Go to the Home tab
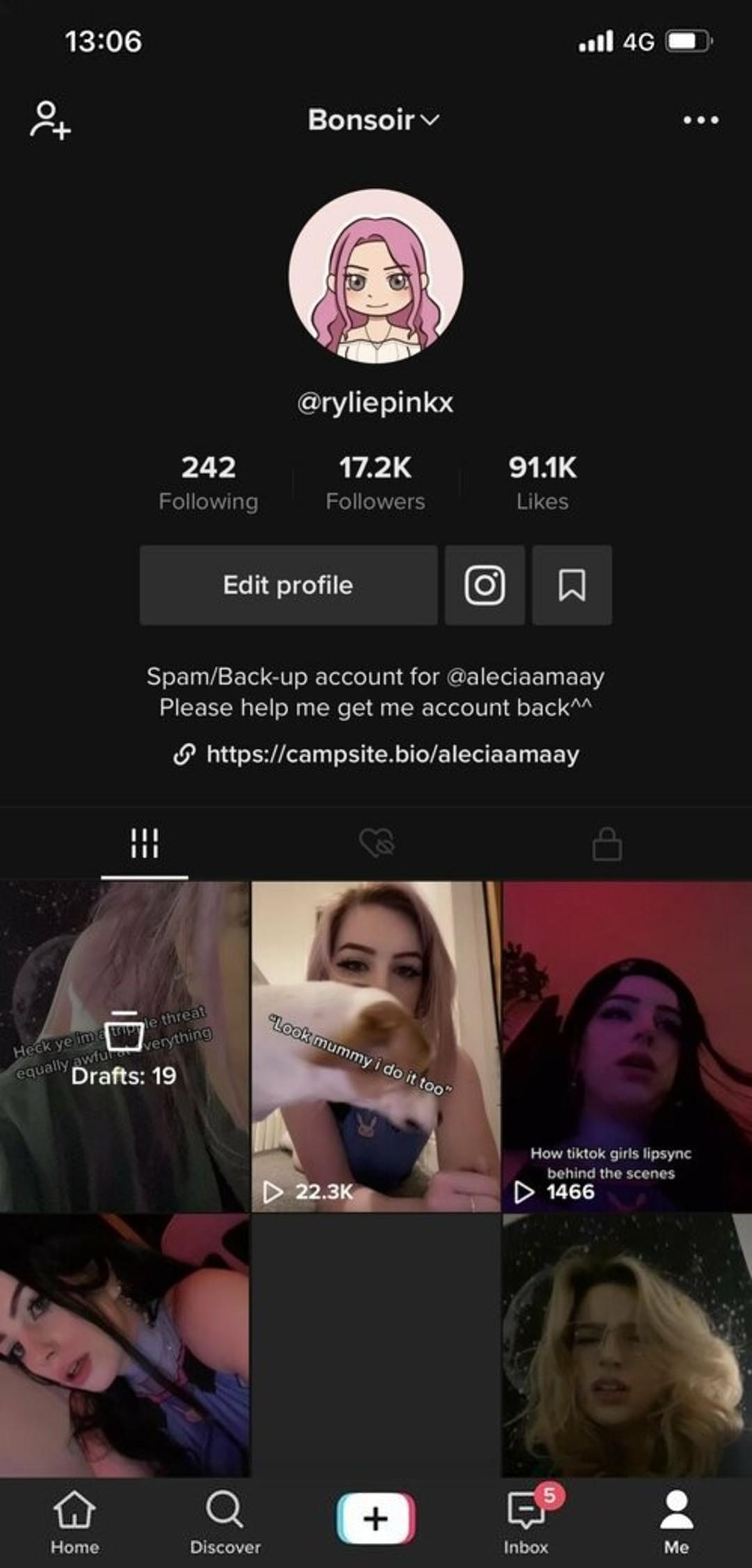Image resolution: width=752 pixels, height=1568 pixels. coord(75,1523)
